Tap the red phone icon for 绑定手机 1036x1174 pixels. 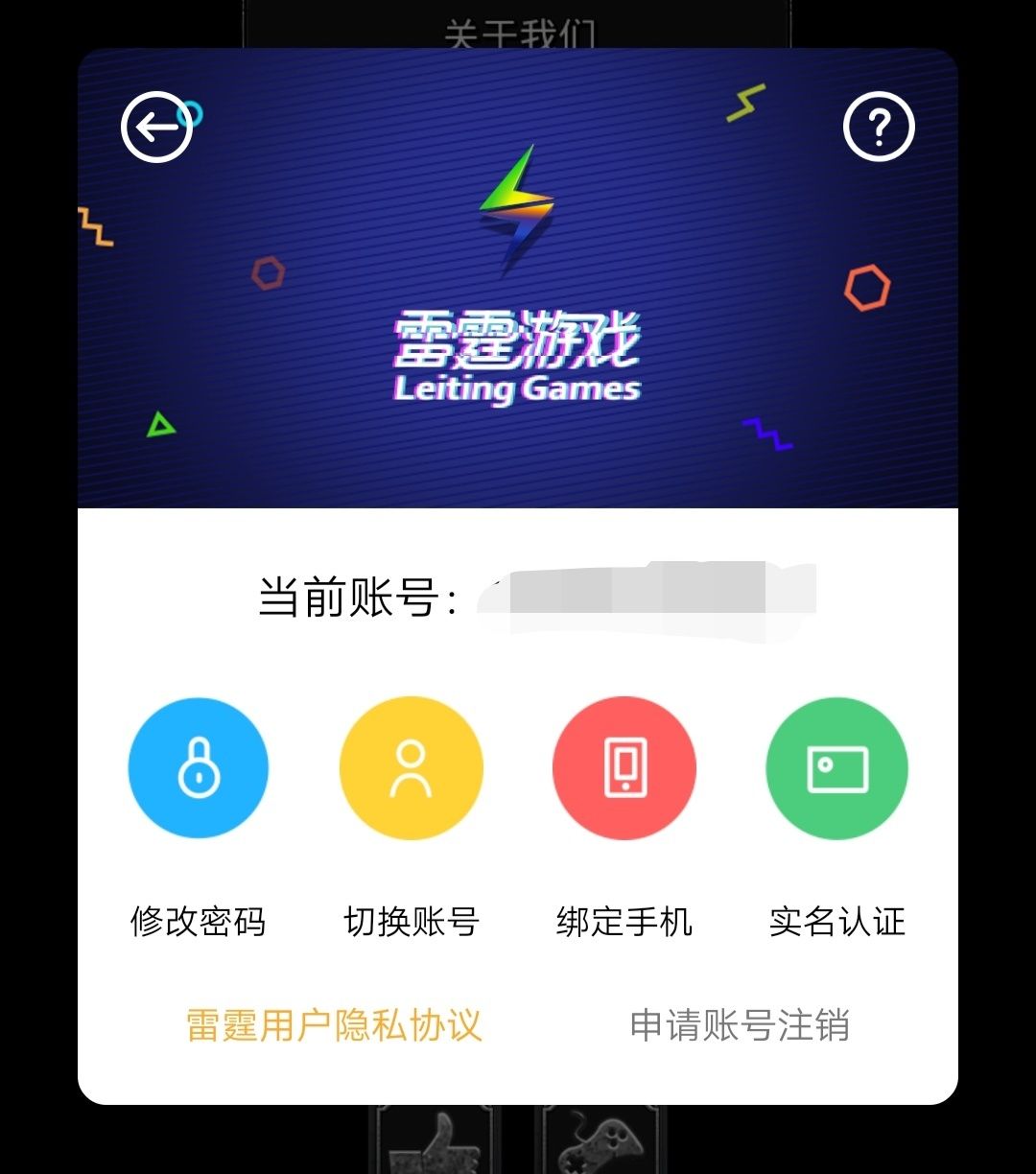pos(624,768)
